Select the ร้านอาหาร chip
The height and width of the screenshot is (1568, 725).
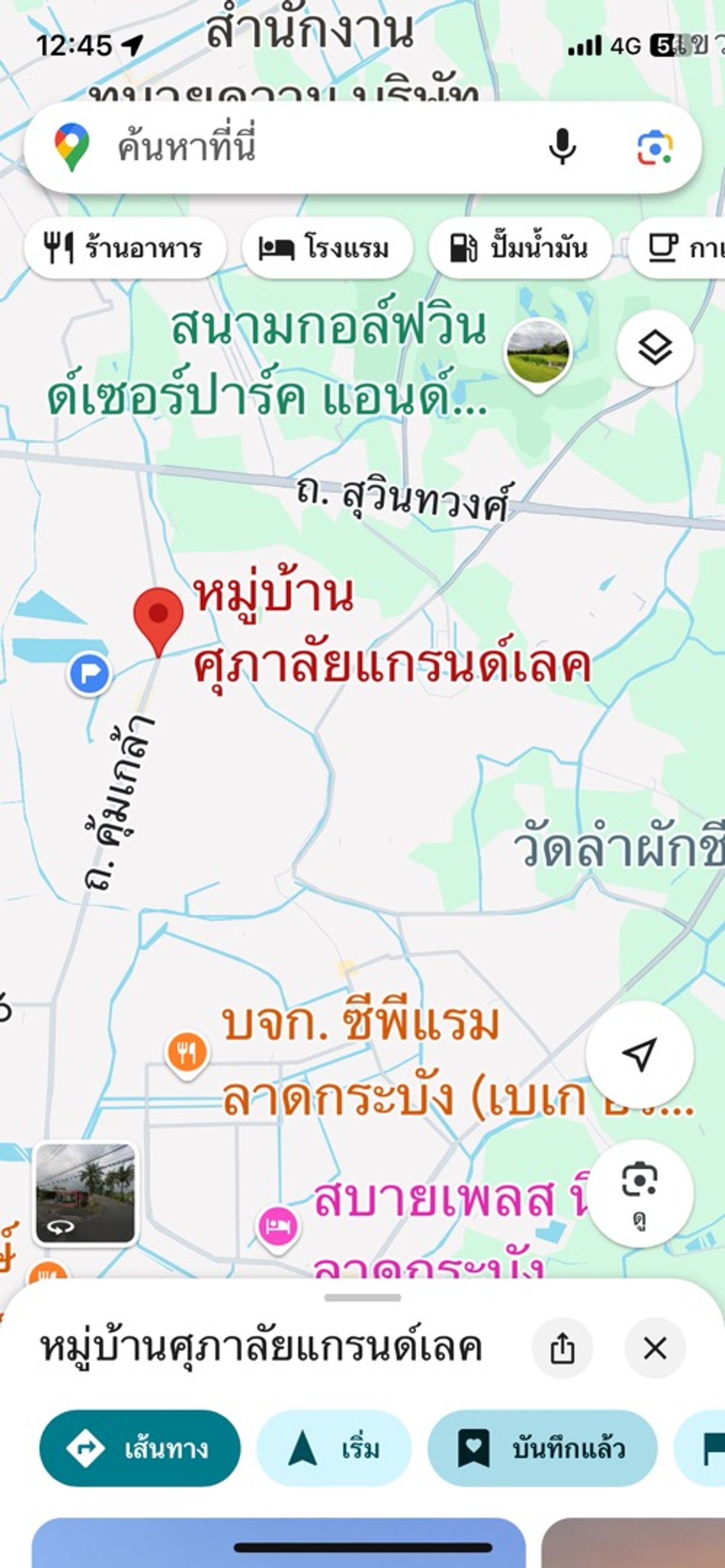click(125, 248)
